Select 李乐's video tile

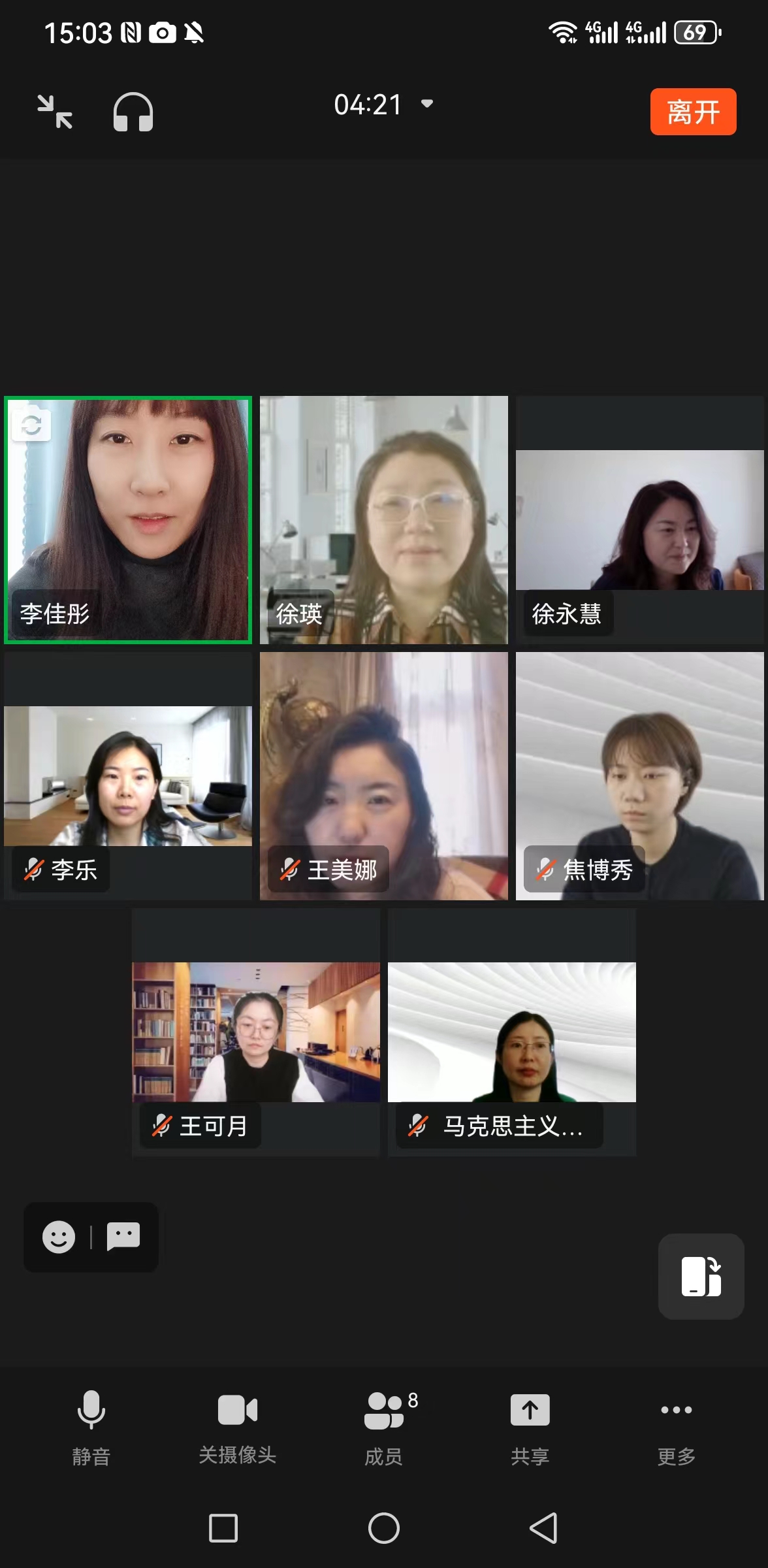pyautogui.click(x=128, y=776)
